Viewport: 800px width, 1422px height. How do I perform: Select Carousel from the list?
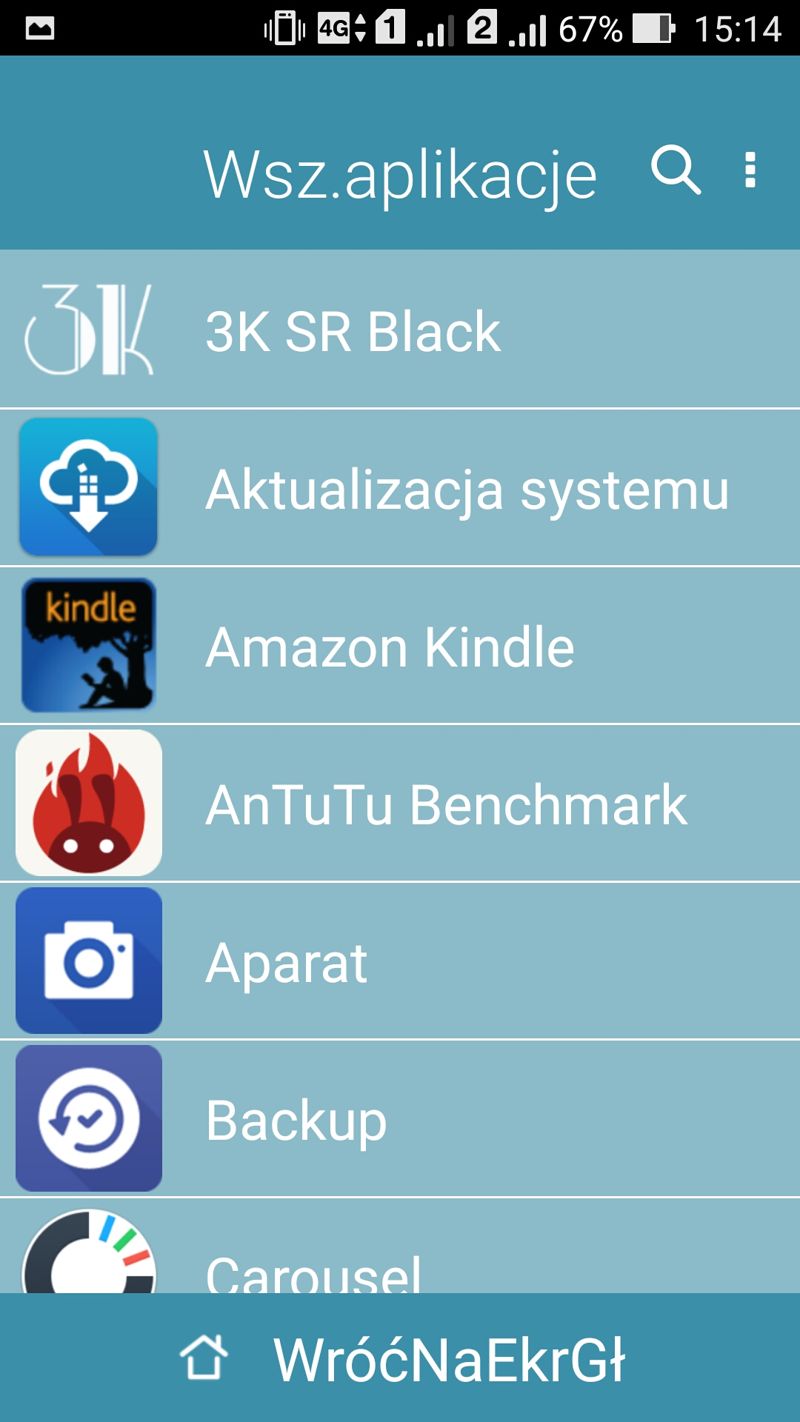[400, 1246]
